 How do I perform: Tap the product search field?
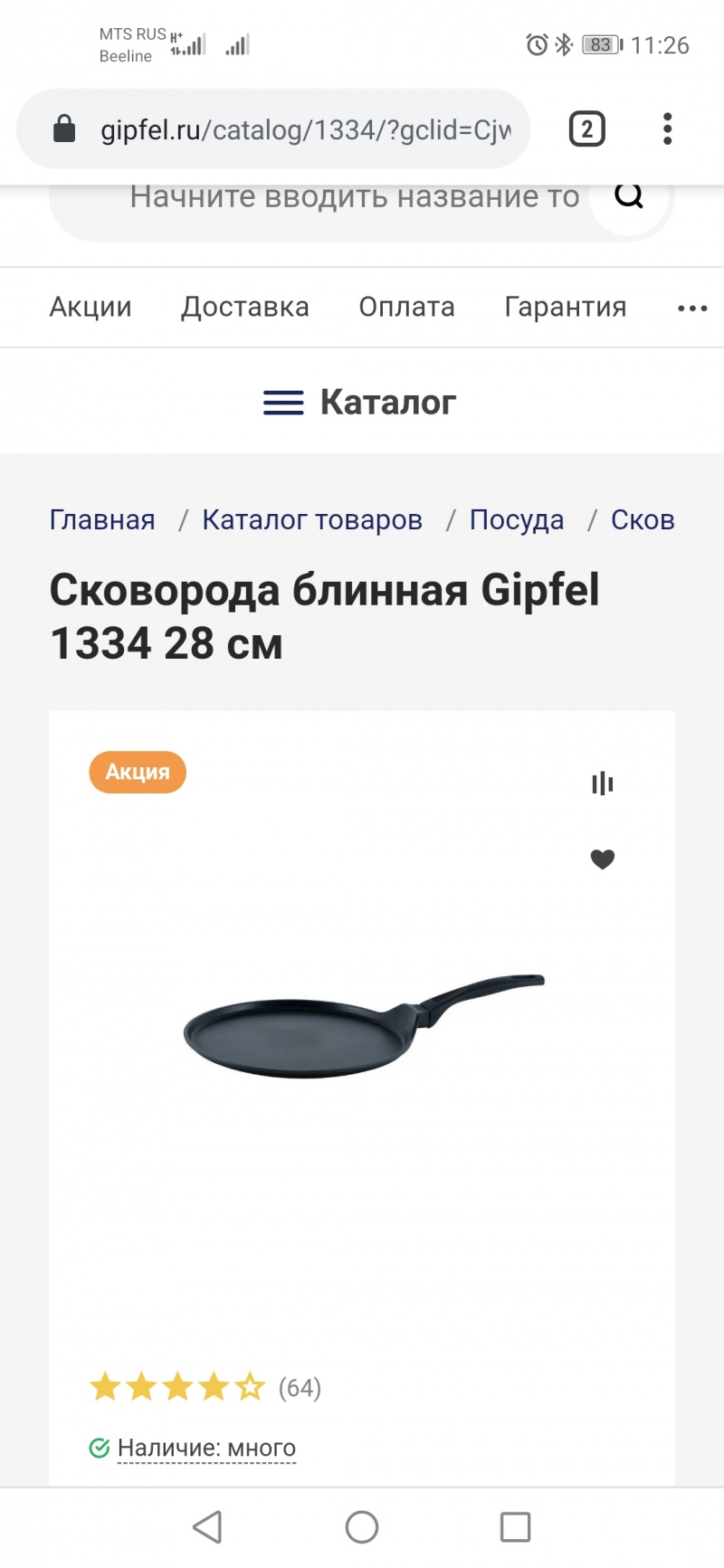[x=353, y=197]
